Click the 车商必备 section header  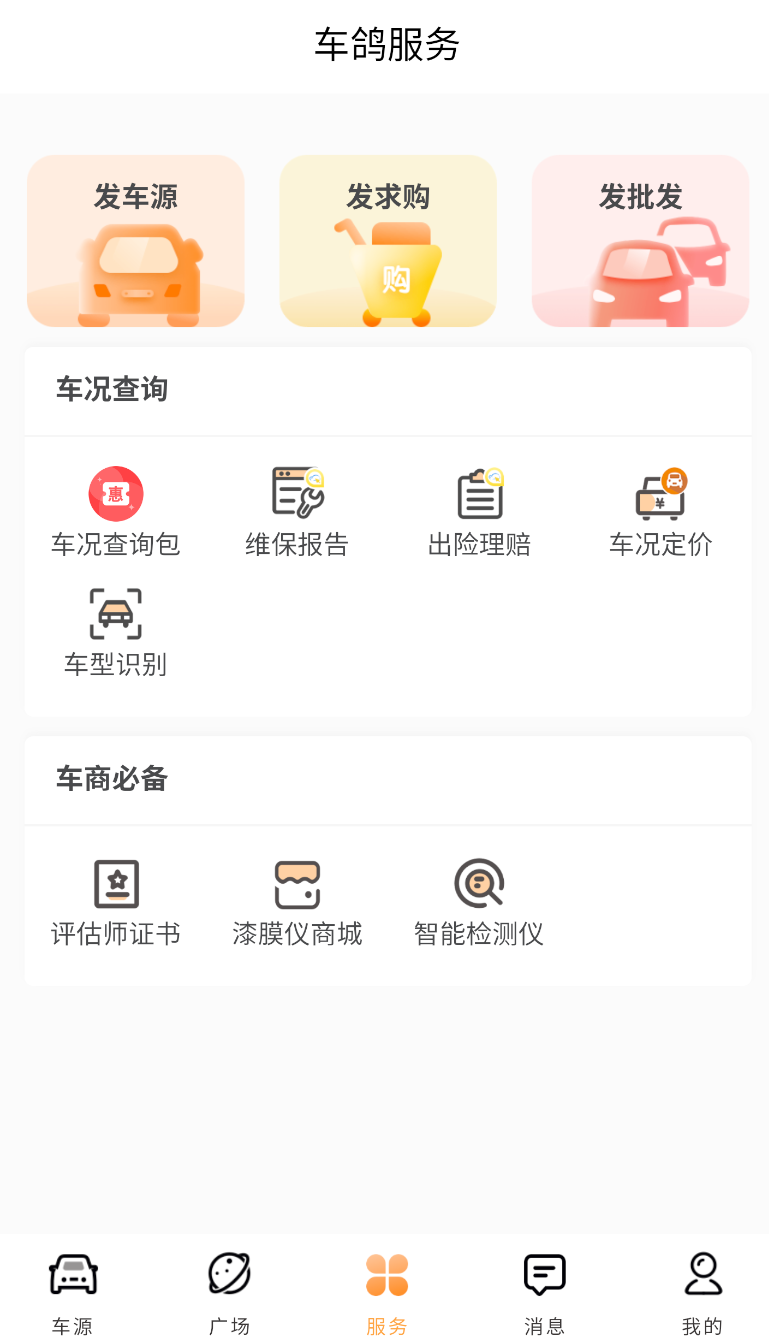[x=110, y=779]
